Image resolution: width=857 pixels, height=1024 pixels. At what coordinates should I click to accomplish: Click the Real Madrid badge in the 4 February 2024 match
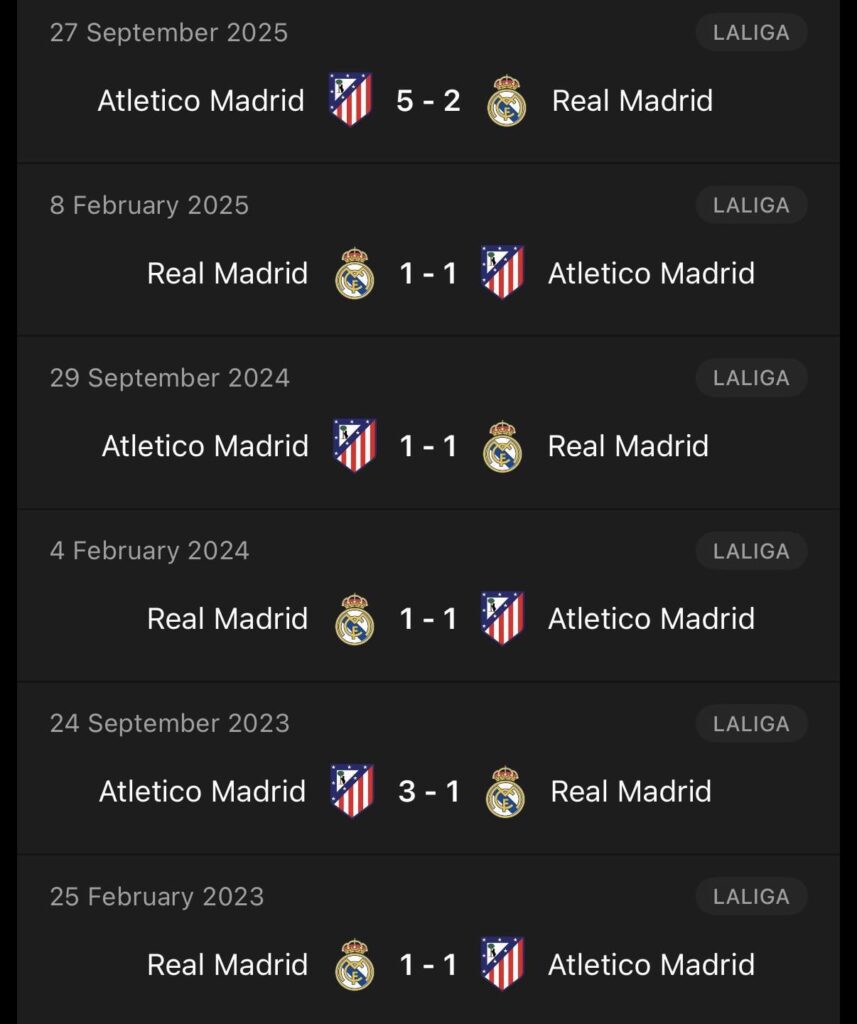pyautogui.click(x=353, y=618)
